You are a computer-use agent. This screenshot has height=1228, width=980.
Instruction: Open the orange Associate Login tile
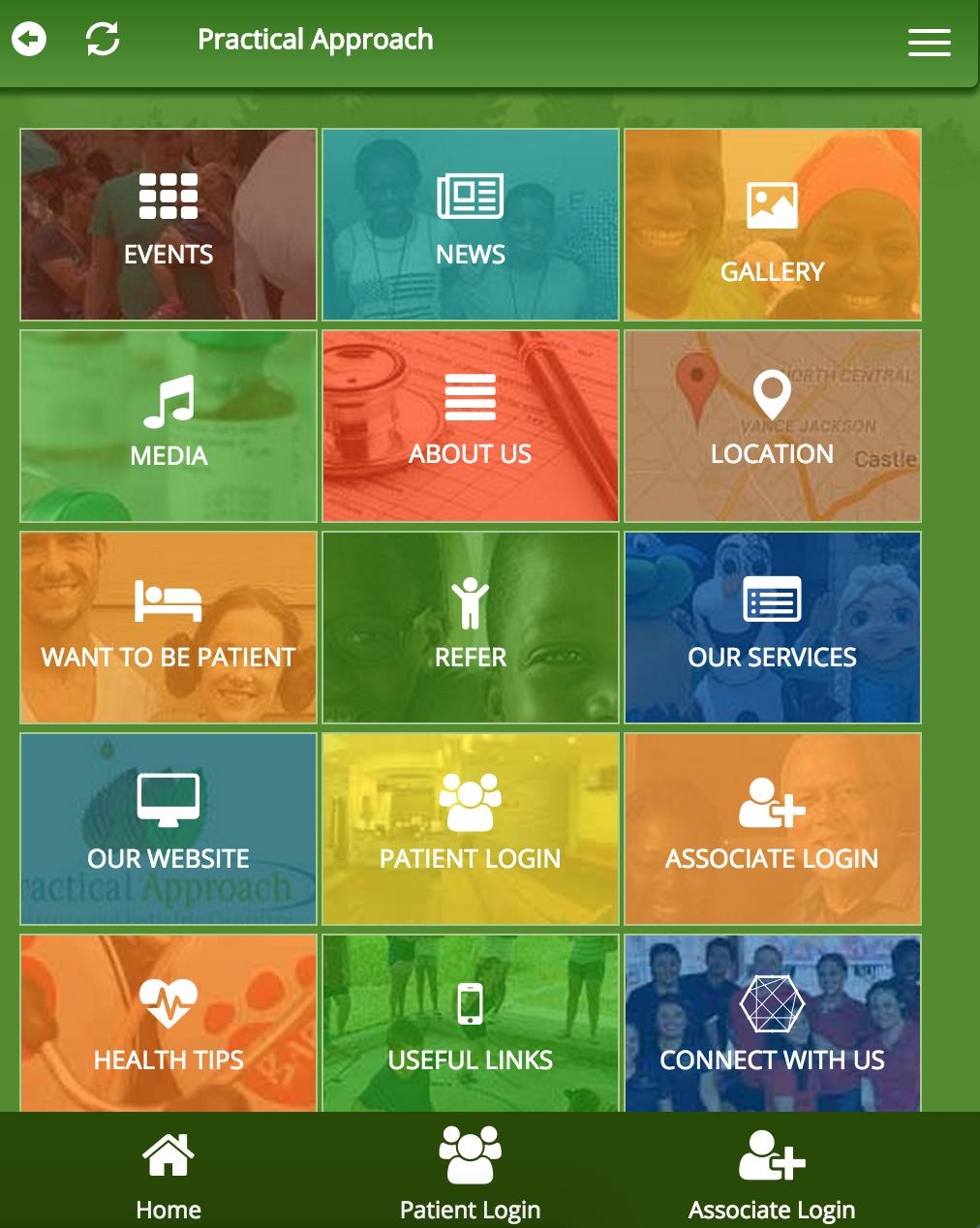[x=772, y=829]
